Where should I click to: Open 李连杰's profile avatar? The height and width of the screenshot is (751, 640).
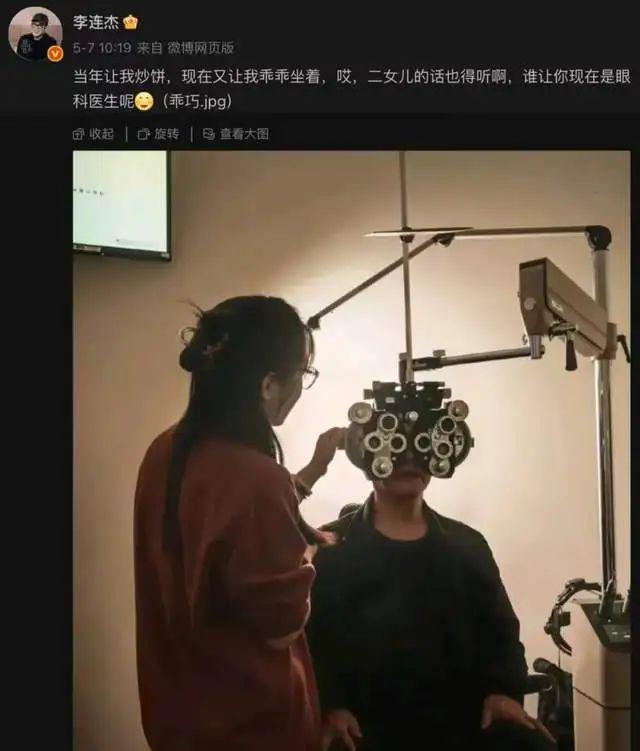35,34
